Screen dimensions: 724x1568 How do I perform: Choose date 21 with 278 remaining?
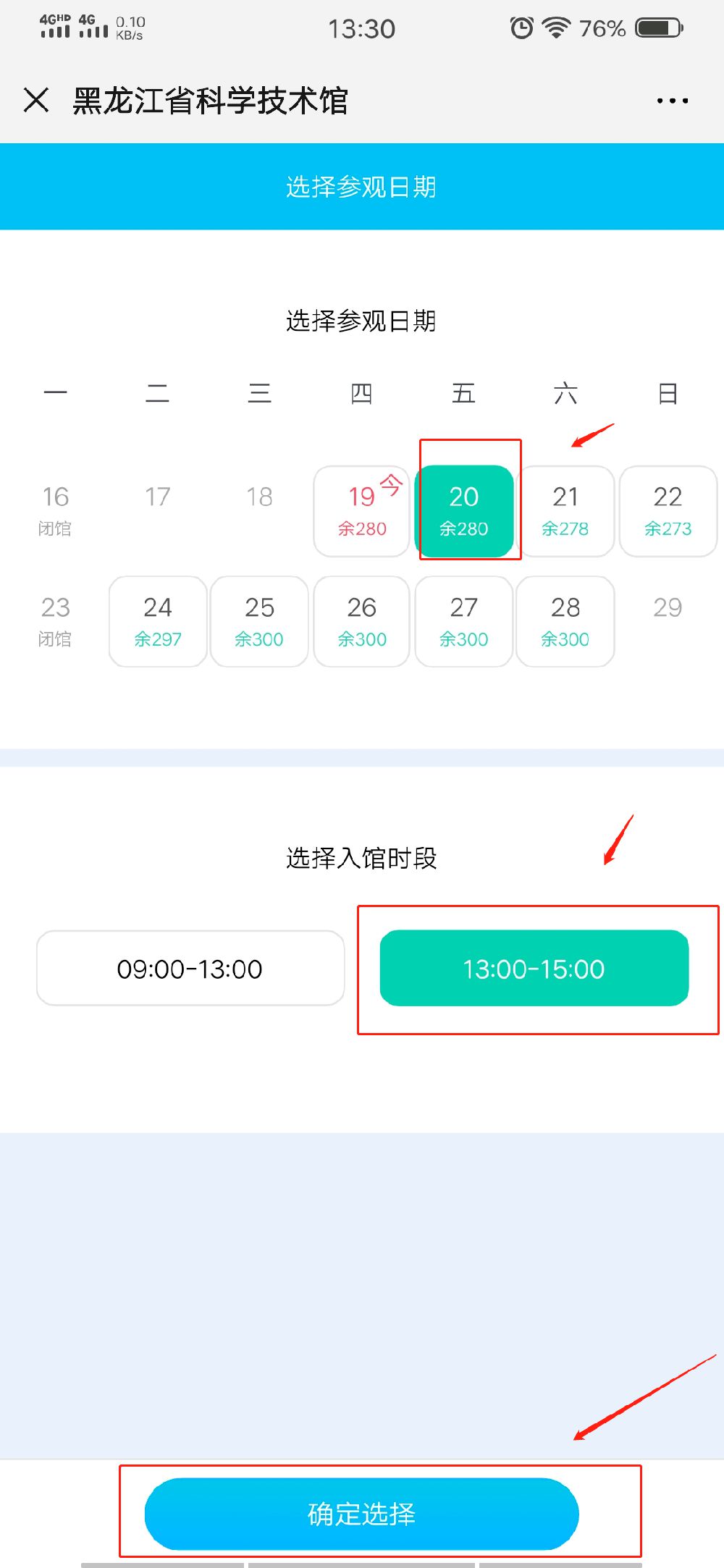click(x=565, y=511)
